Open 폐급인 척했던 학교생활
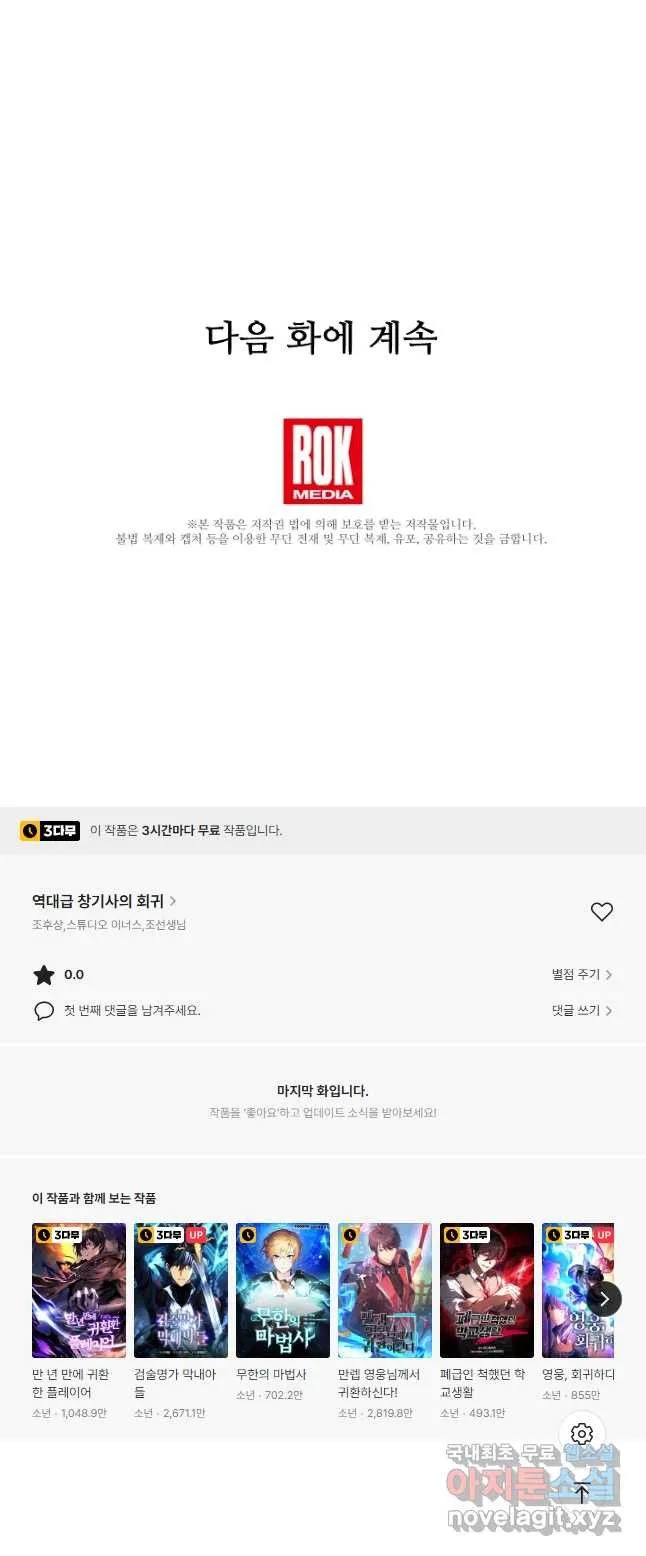Screen dimensions: 646x1556 [487, 1290]
